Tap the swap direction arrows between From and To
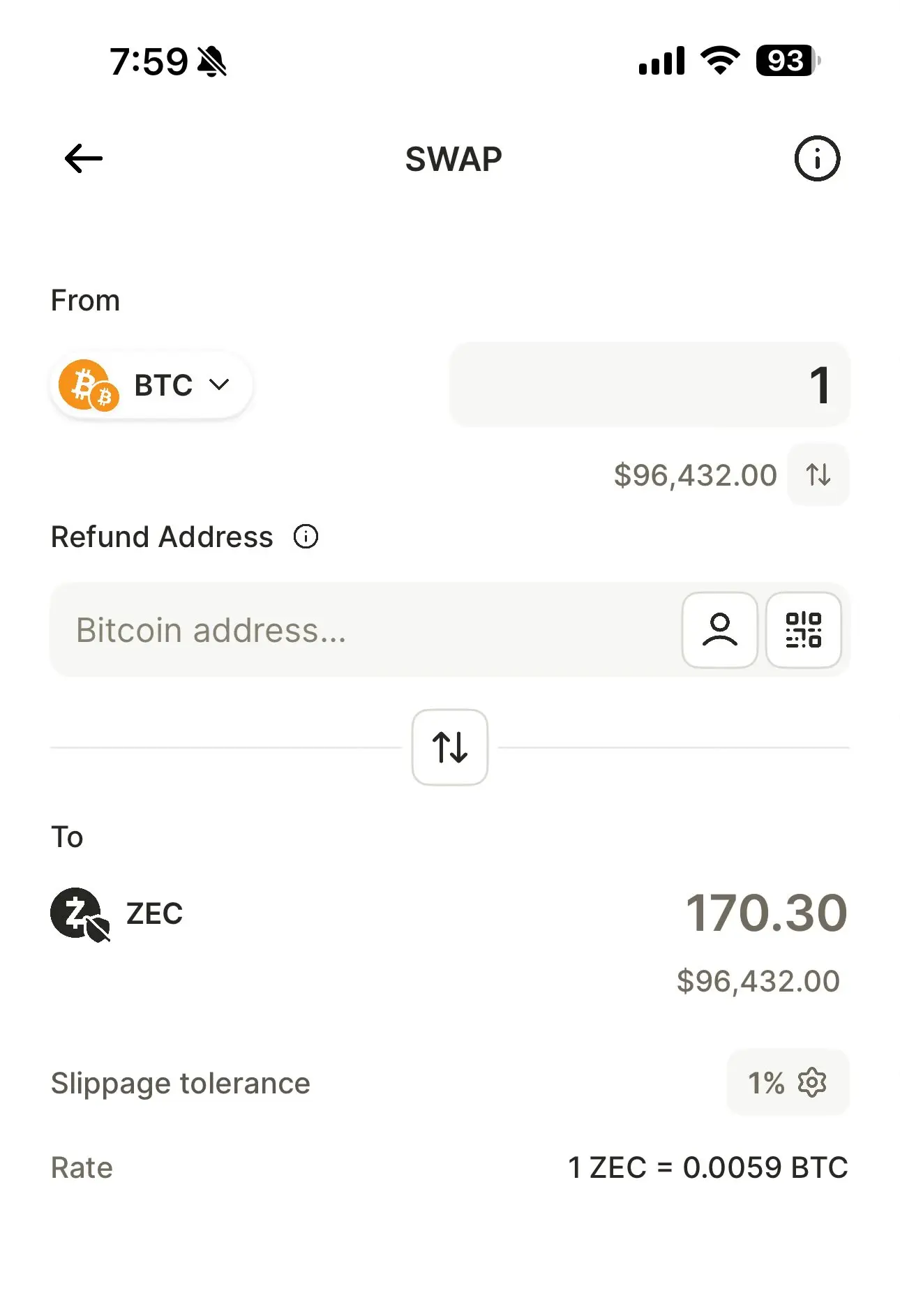This screenshot has height=1316, width=900. tap(450, 747)
